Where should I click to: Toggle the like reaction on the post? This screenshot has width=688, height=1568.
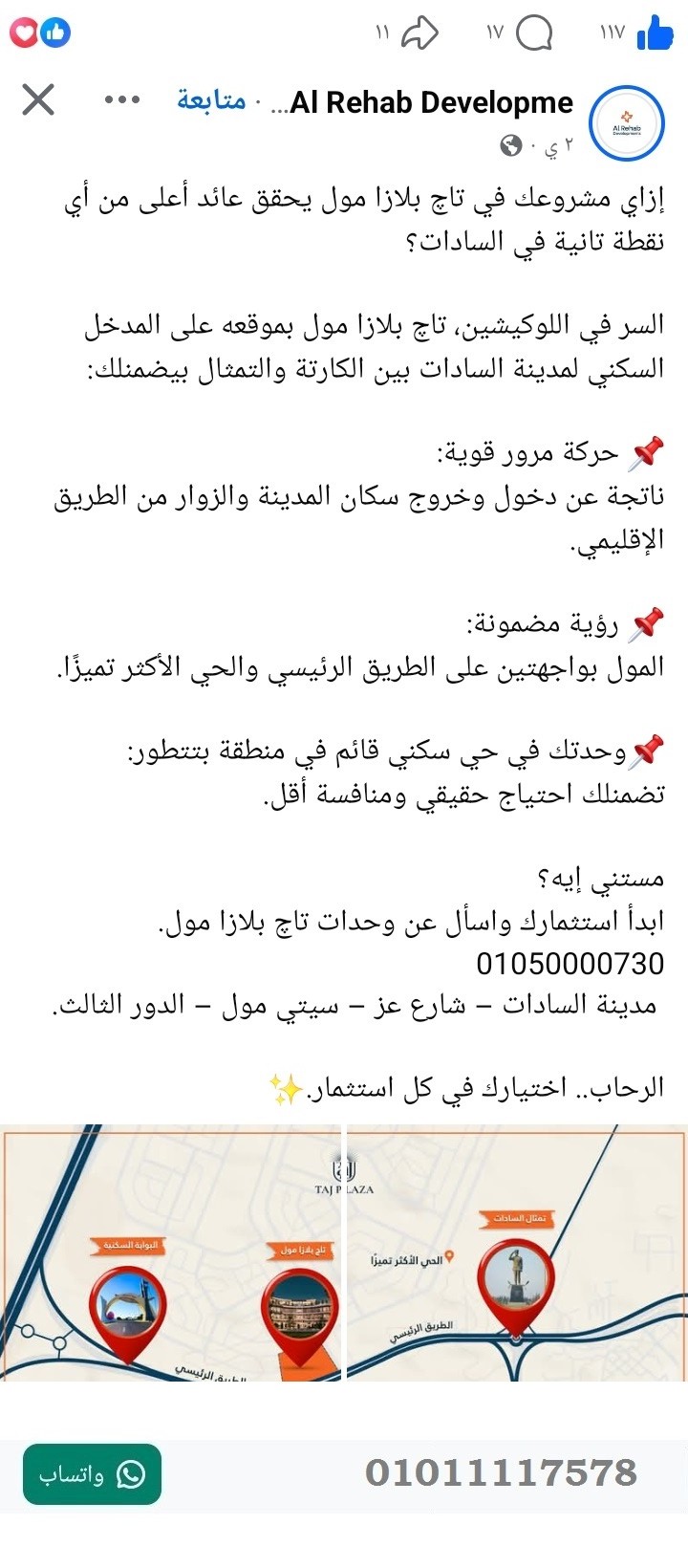click(x=659, y=32)
